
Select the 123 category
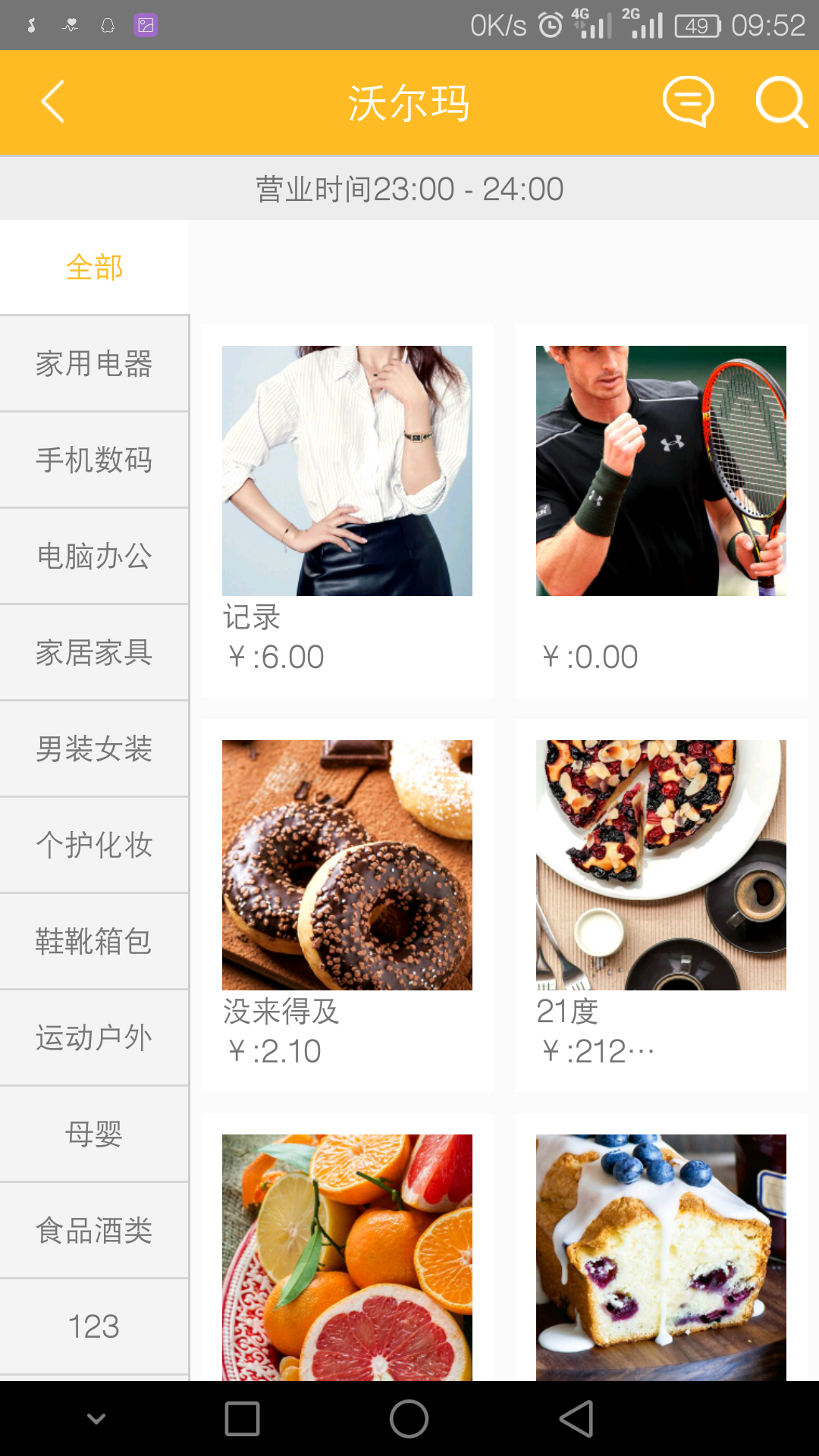click(x=94, y=1327)
